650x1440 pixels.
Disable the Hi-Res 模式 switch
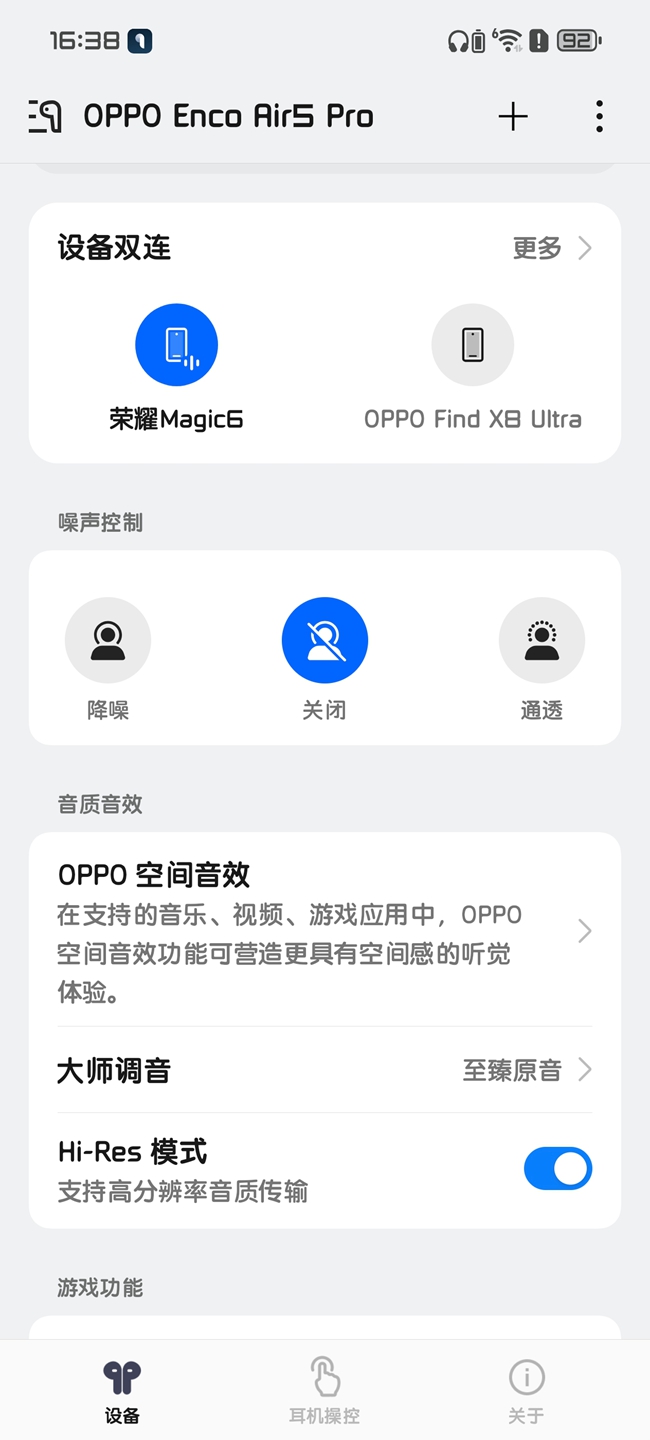pyautogui.click(x=557, y=1169)
